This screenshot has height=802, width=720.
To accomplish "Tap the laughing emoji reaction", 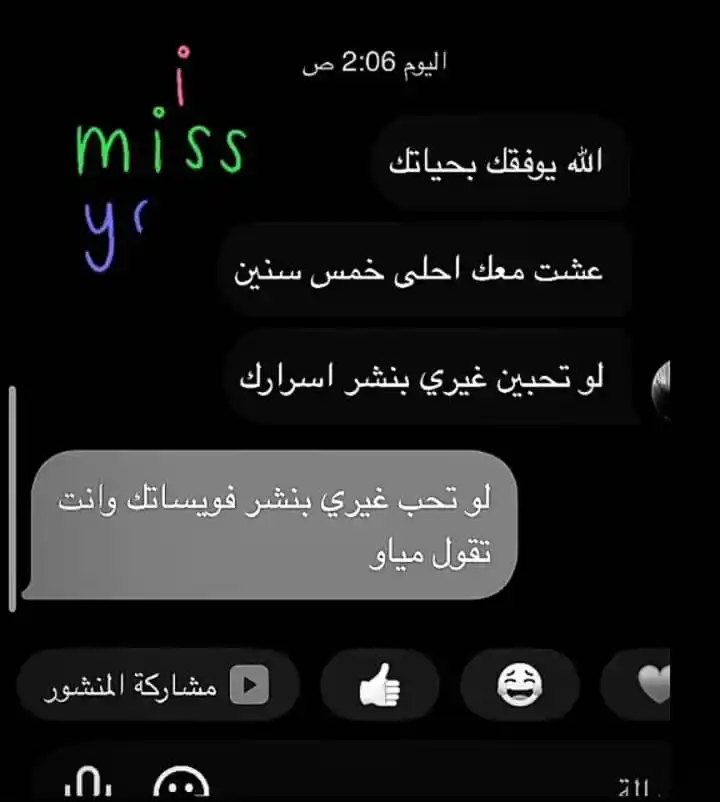I will point(519,685).
